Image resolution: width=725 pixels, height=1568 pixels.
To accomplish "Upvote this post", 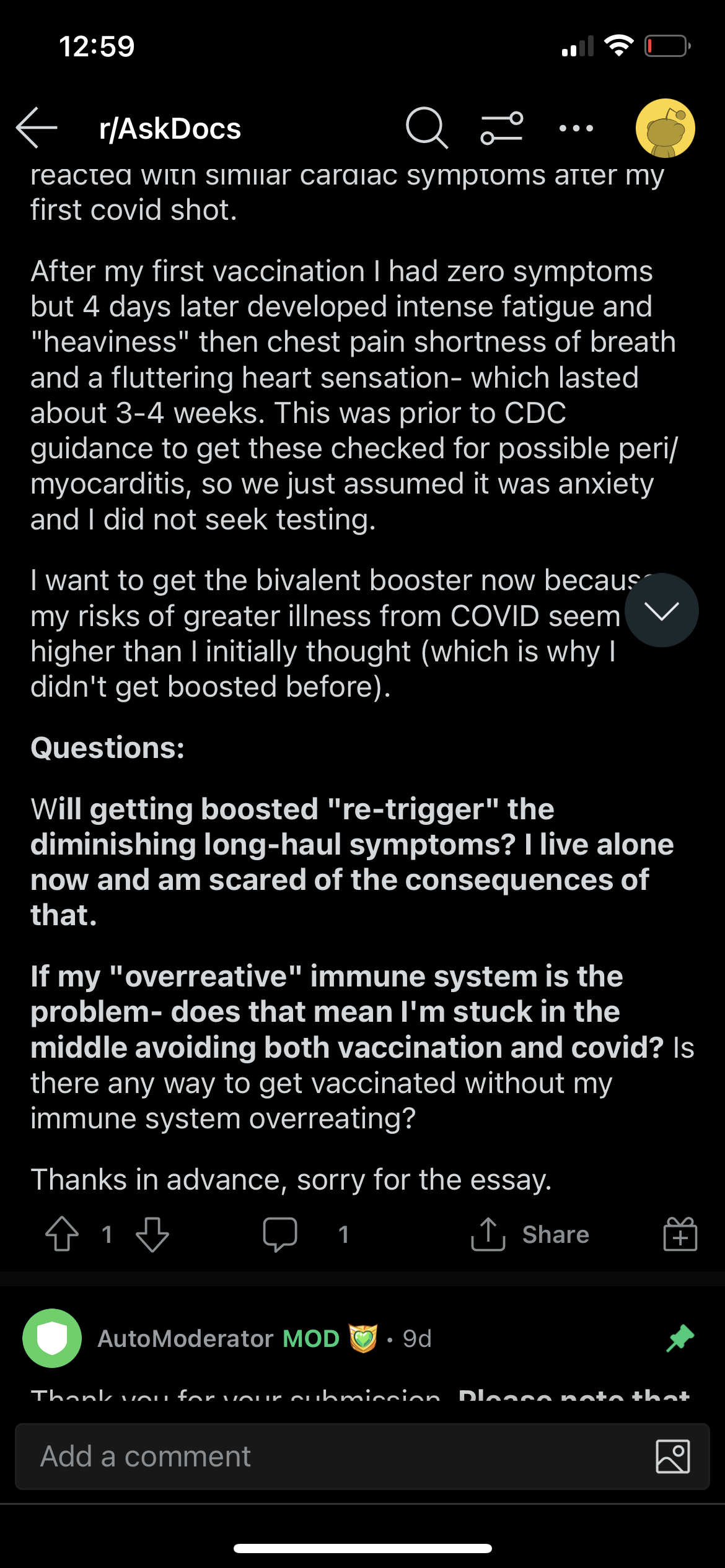I will (62, 1234).
